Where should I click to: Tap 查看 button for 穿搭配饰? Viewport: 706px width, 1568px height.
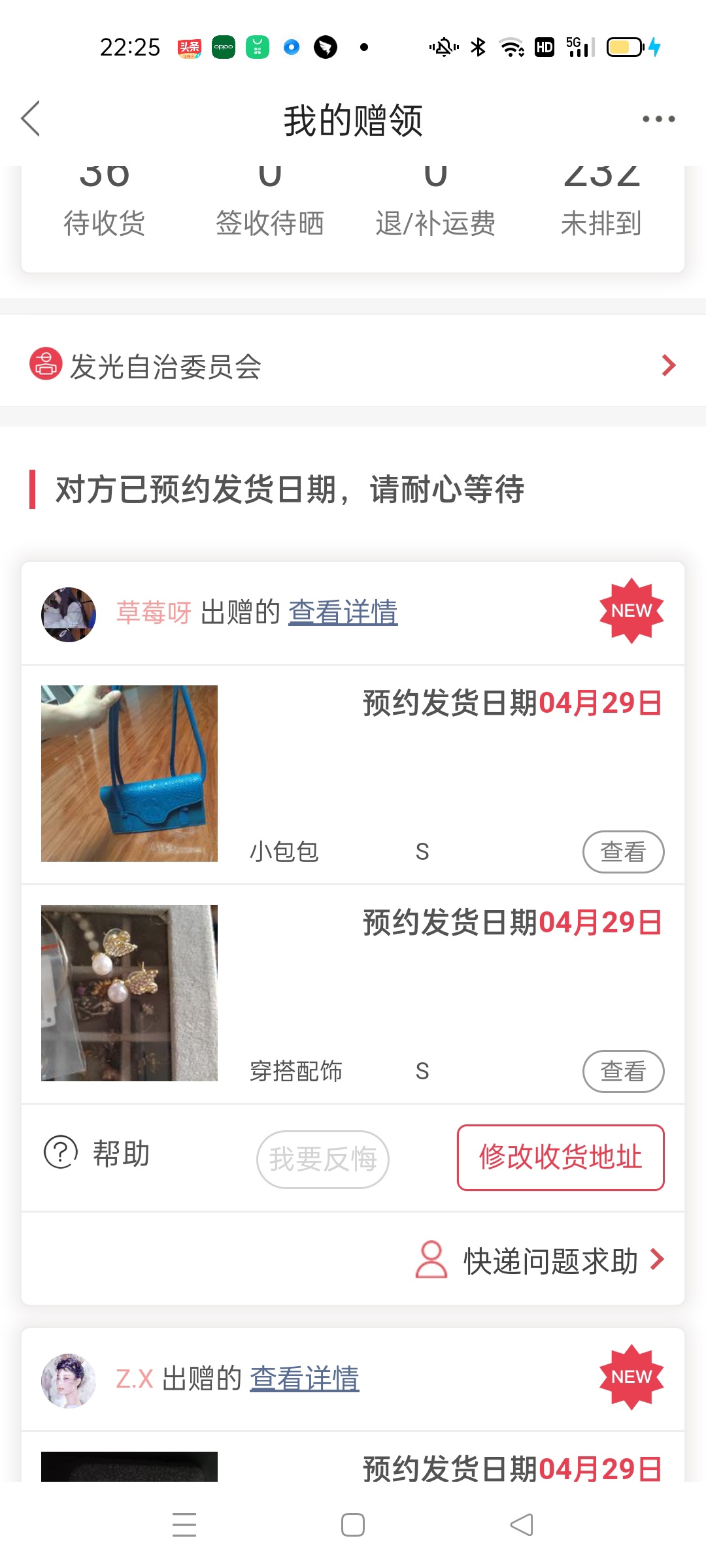tap(623, 1071)
